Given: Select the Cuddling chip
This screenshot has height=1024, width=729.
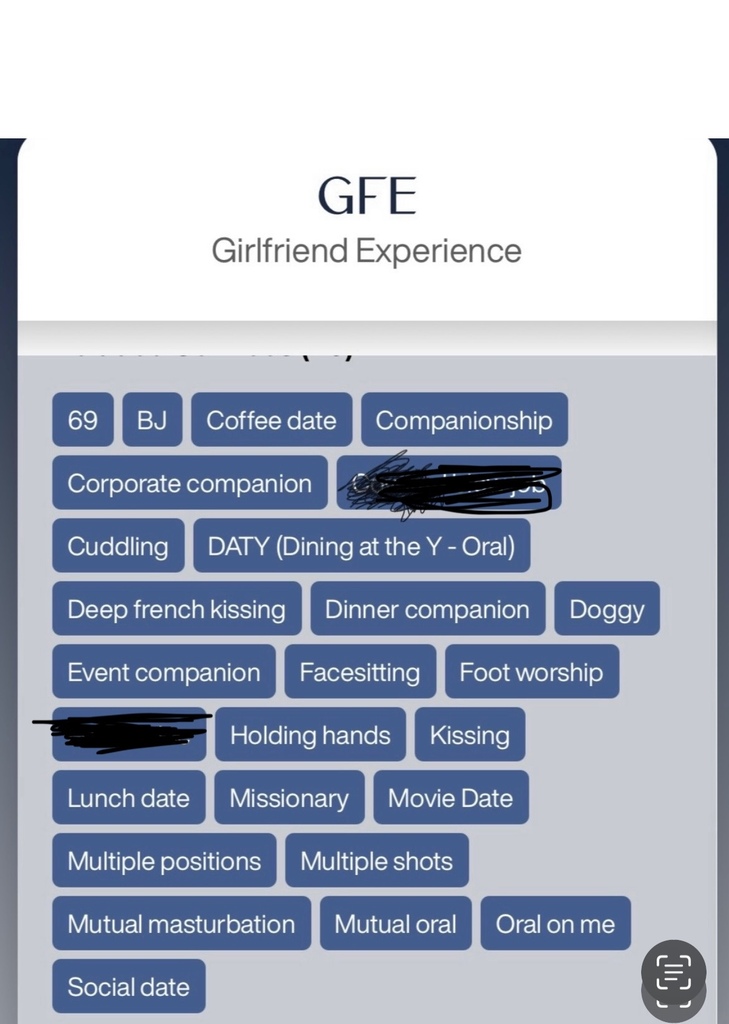Looking at the screenshot, I should [x=118, y=546].
